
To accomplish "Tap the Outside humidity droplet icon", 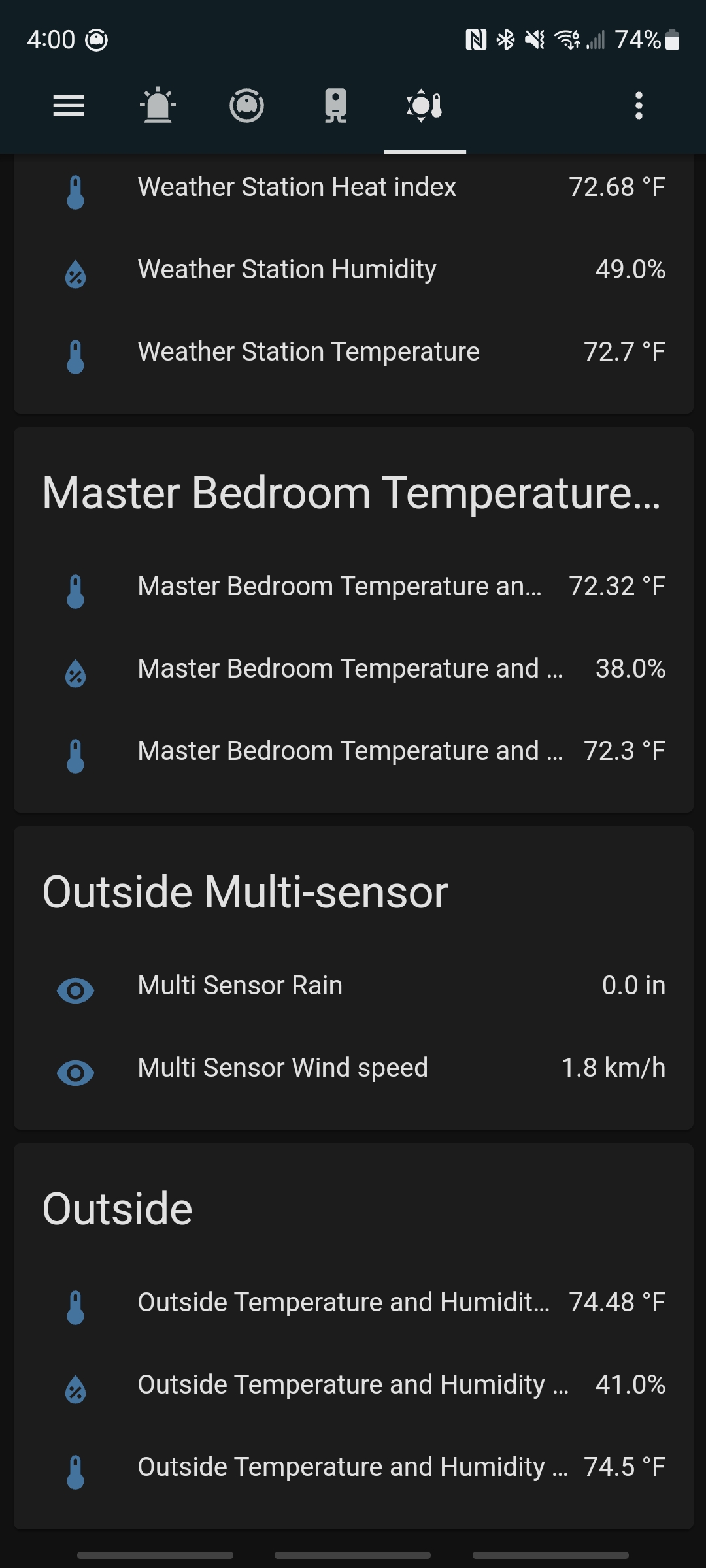I will [75, 1384].
